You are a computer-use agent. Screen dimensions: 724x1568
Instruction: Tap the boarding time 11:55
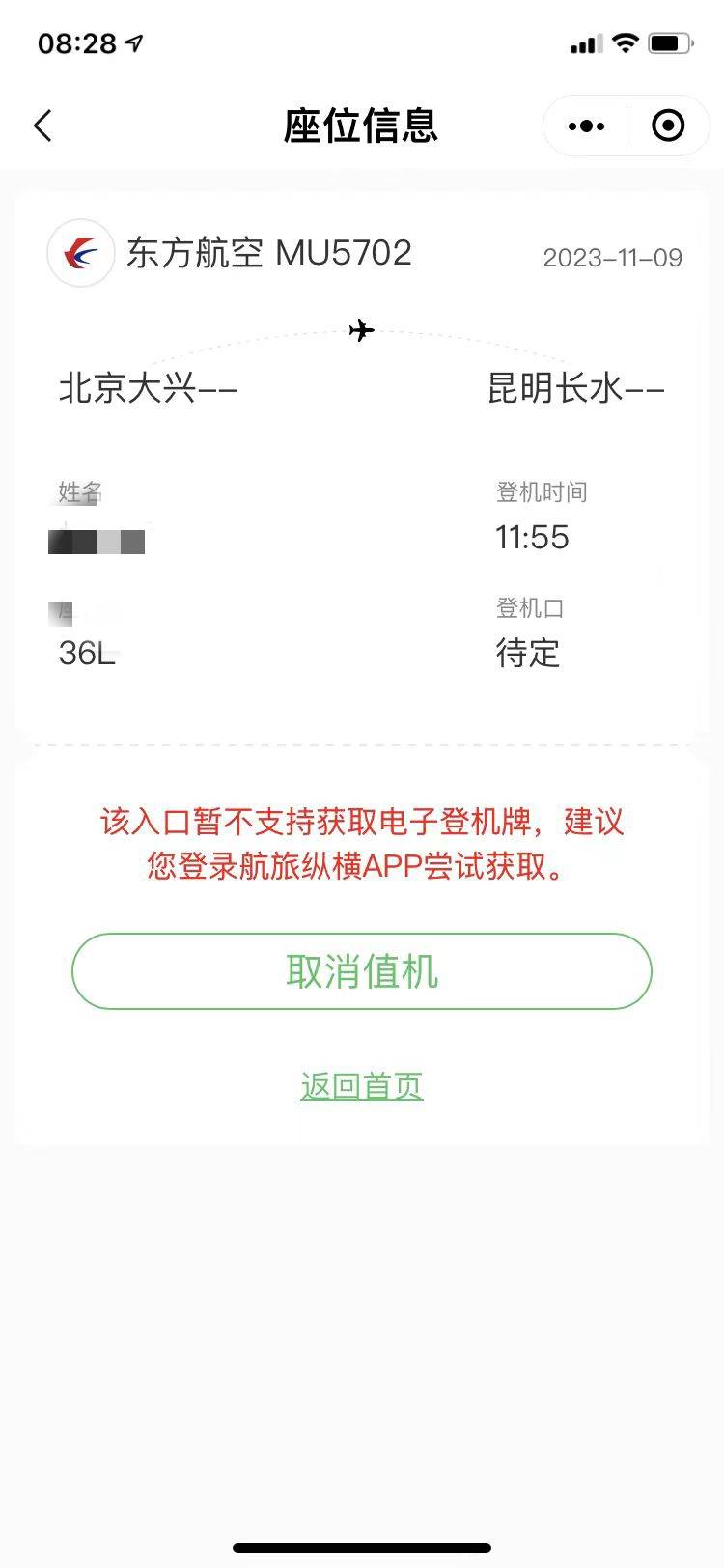pyautogui.click(x=532, y=538)
